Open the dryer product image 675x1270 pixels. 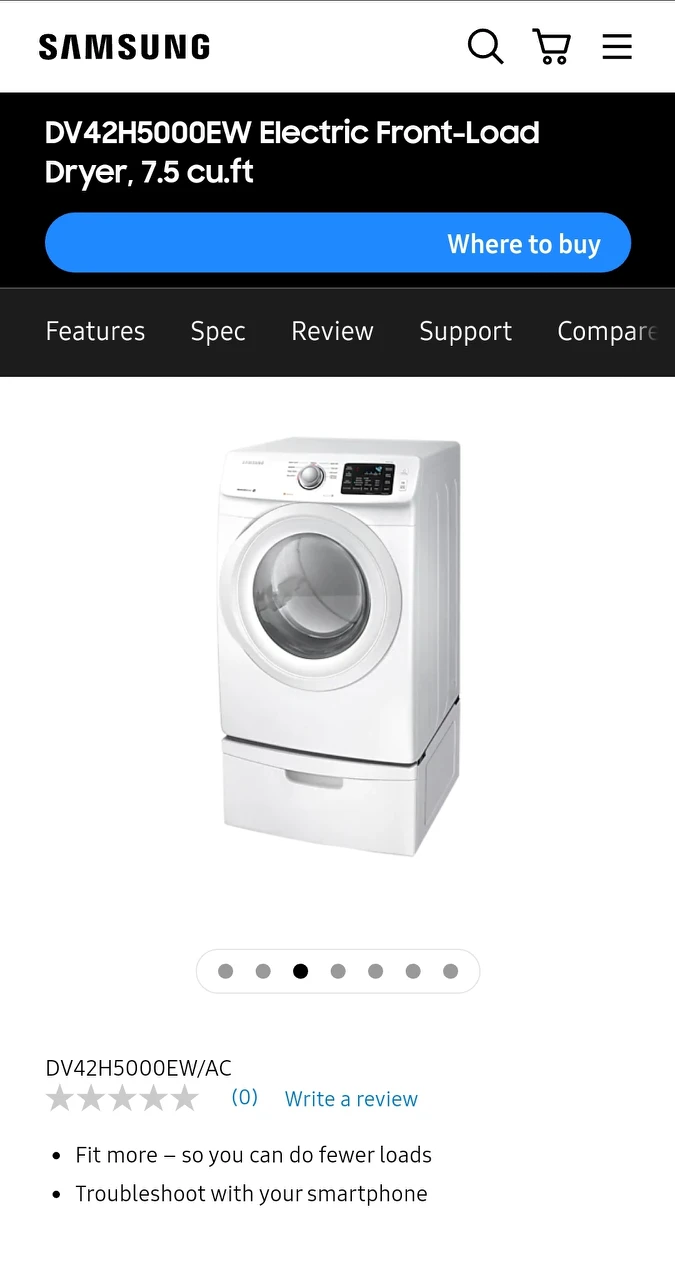click(338, 645)
